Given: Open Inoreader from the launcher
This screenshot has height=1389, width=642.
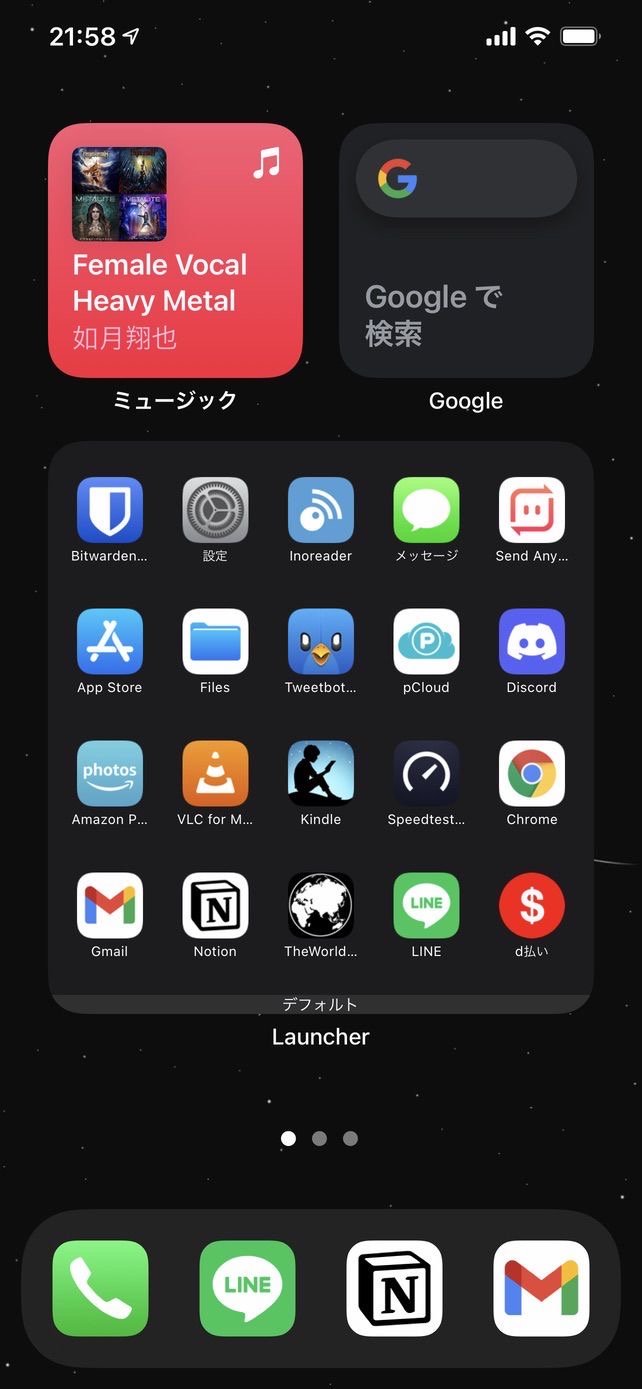Looking at the screenshot, I should (x=321, y=510).
